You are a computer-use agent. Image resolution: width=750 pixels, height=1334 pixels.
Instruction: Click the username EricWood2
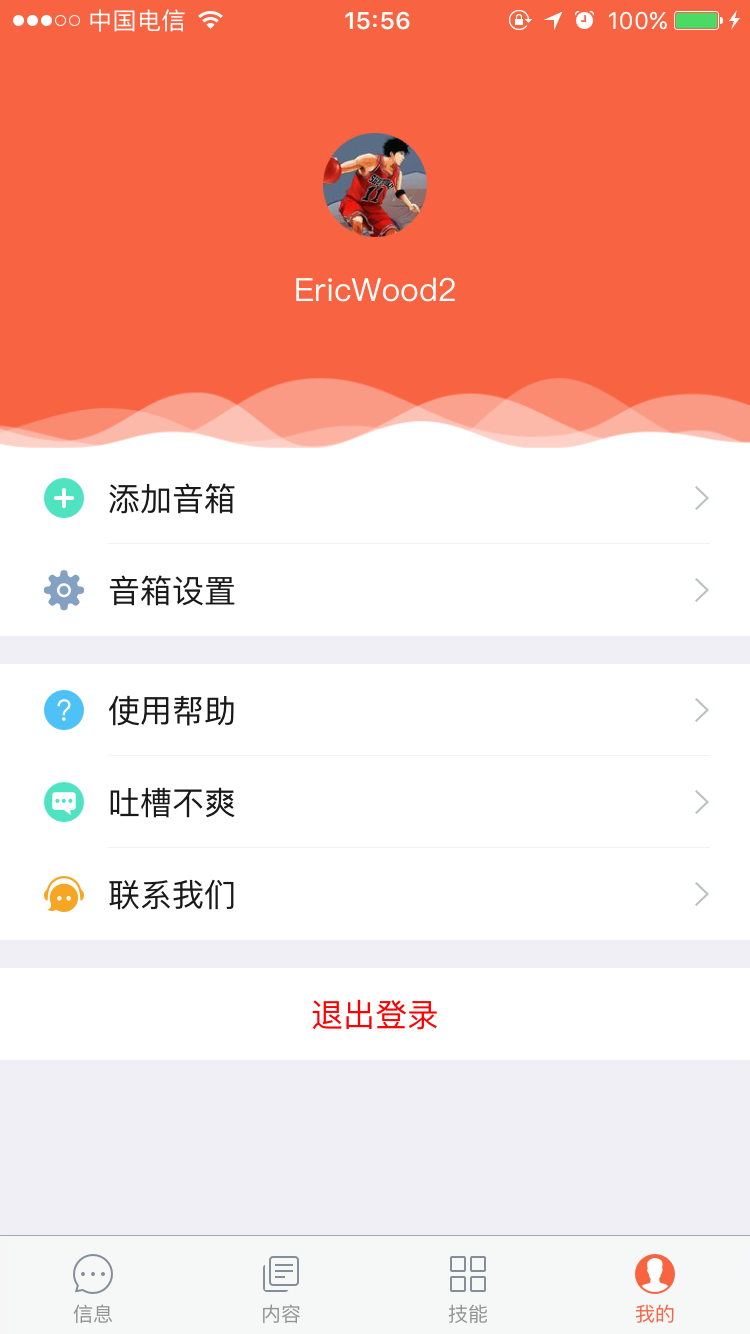375,290
